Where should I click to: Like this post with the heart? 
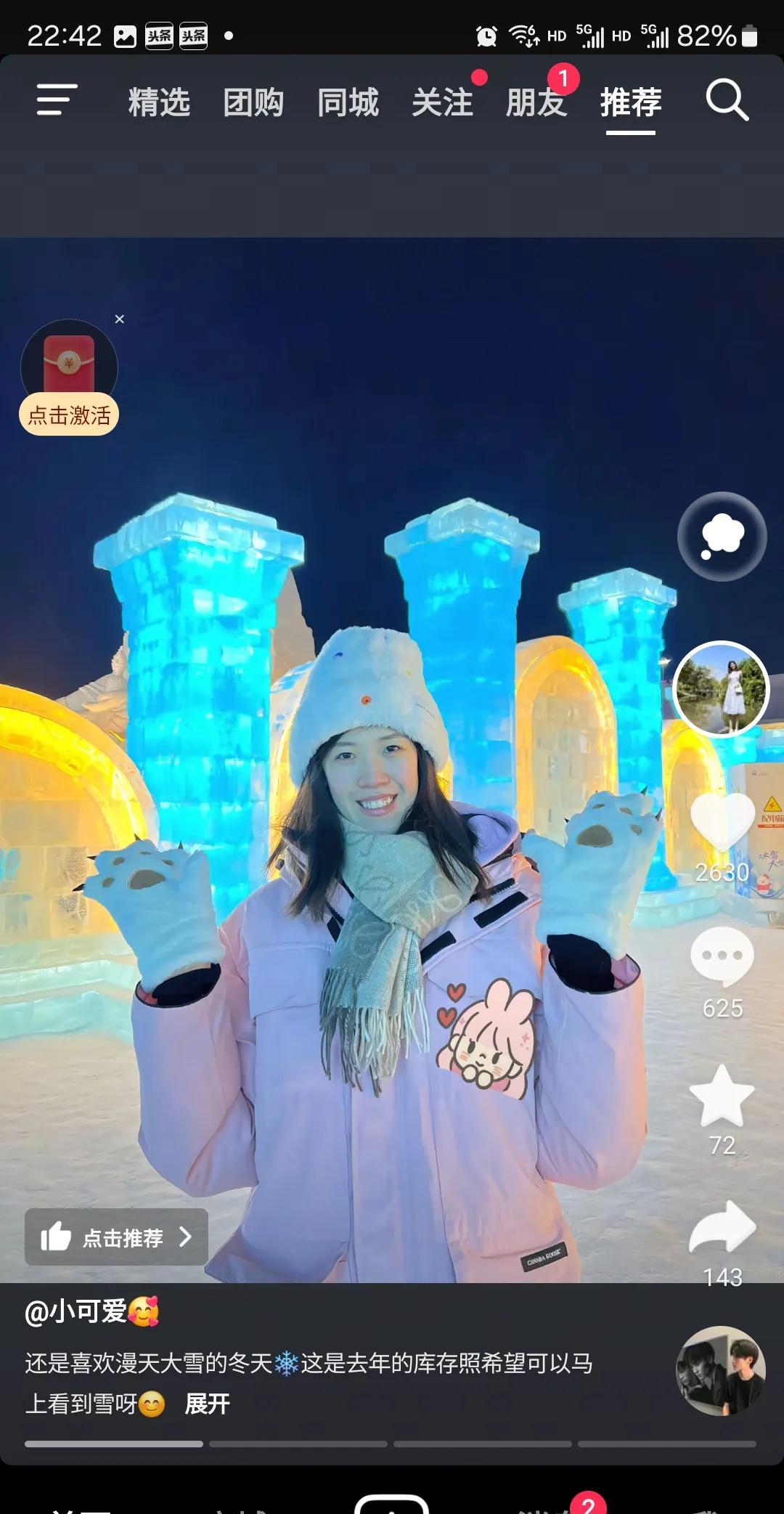coord(722,822)
